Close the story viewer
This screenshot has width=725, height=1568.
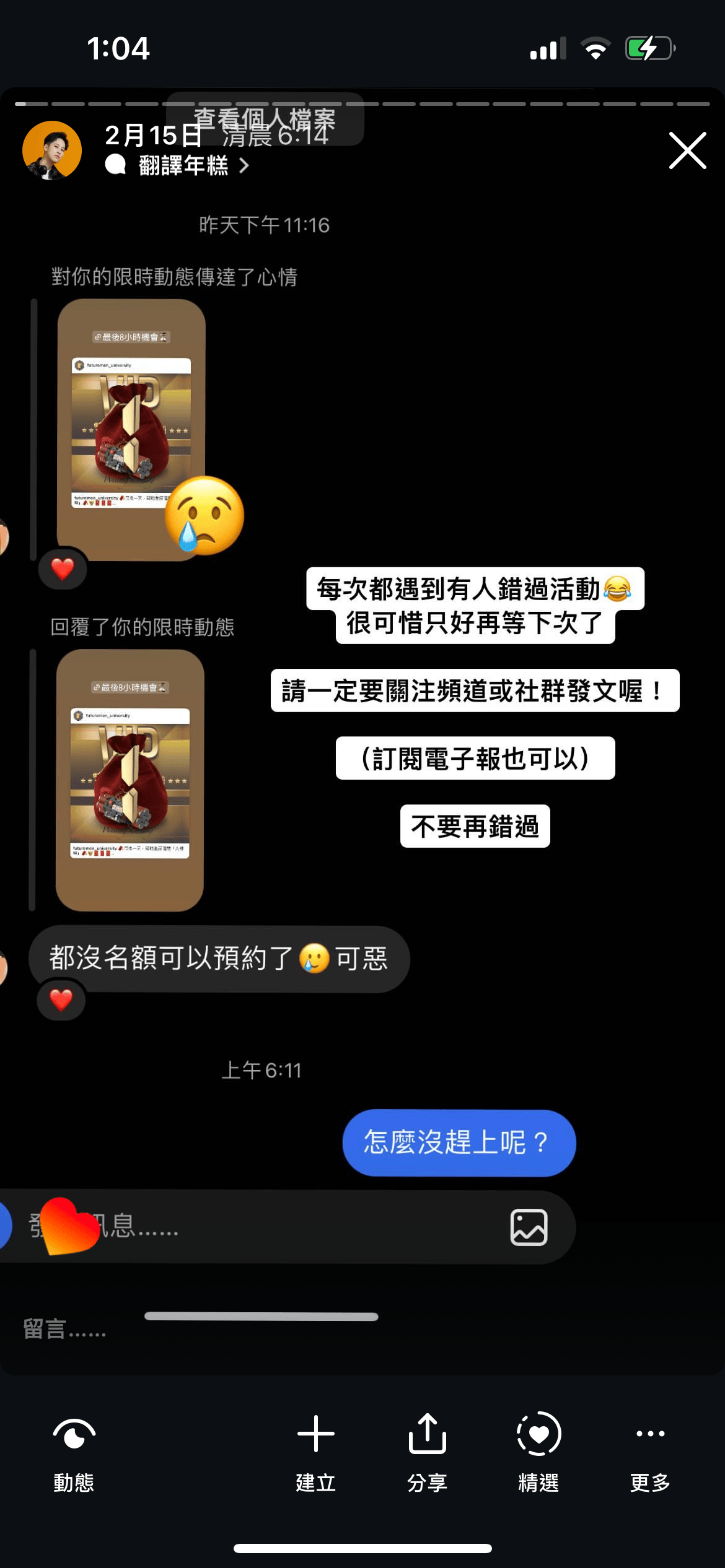point(687,150)
